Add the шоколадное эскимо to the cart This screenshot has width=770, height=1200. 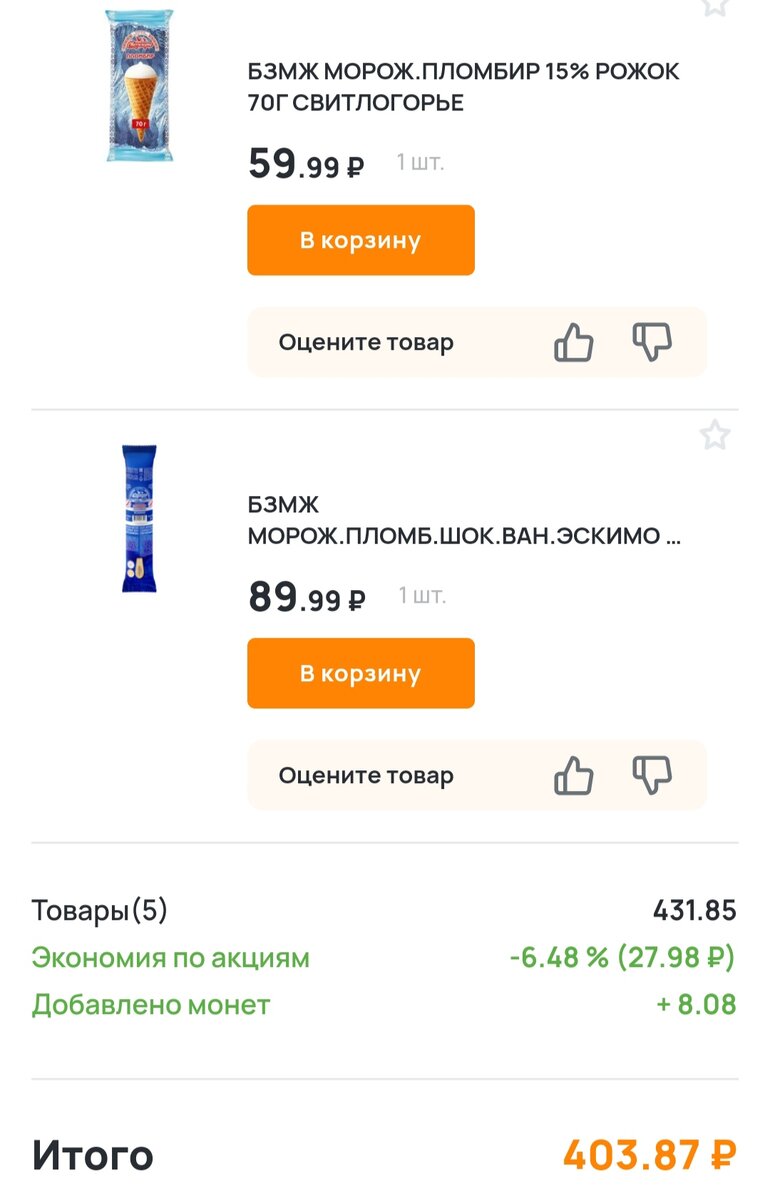(x=360, y=673)
